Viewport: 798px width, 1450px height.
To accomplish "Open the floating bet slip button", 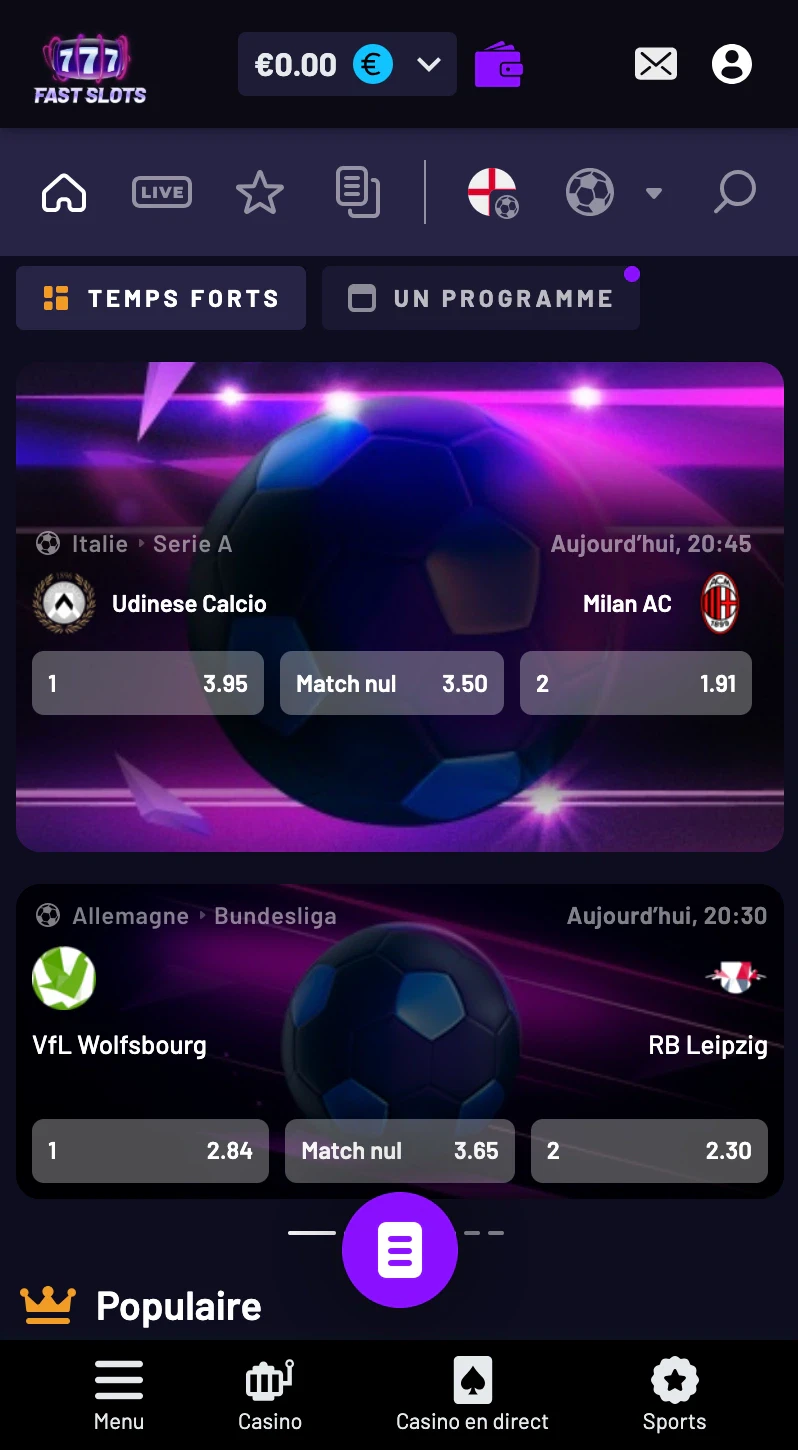I will point(400,1250).
